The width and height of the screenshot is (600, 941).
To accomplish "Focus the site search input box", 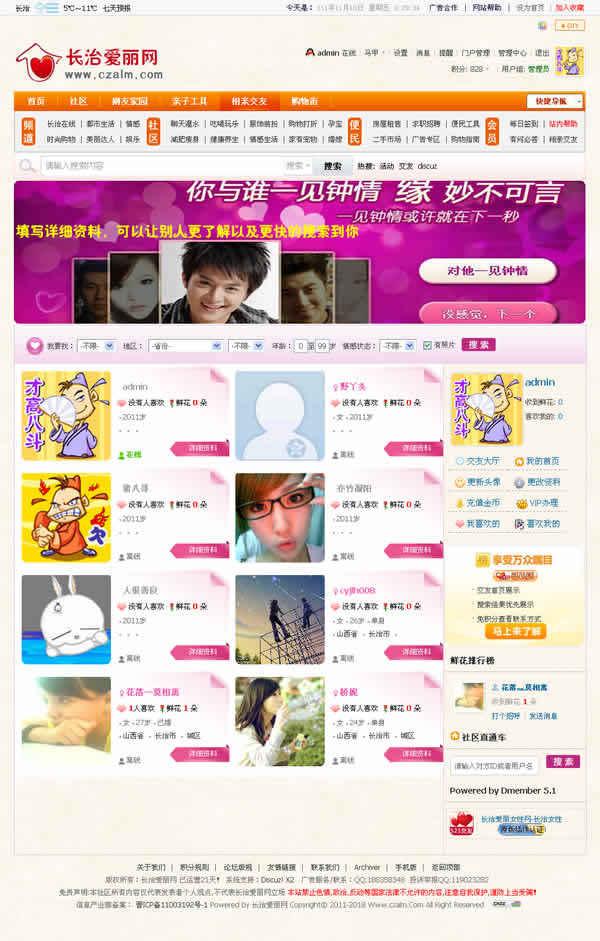I will (160, 166).
